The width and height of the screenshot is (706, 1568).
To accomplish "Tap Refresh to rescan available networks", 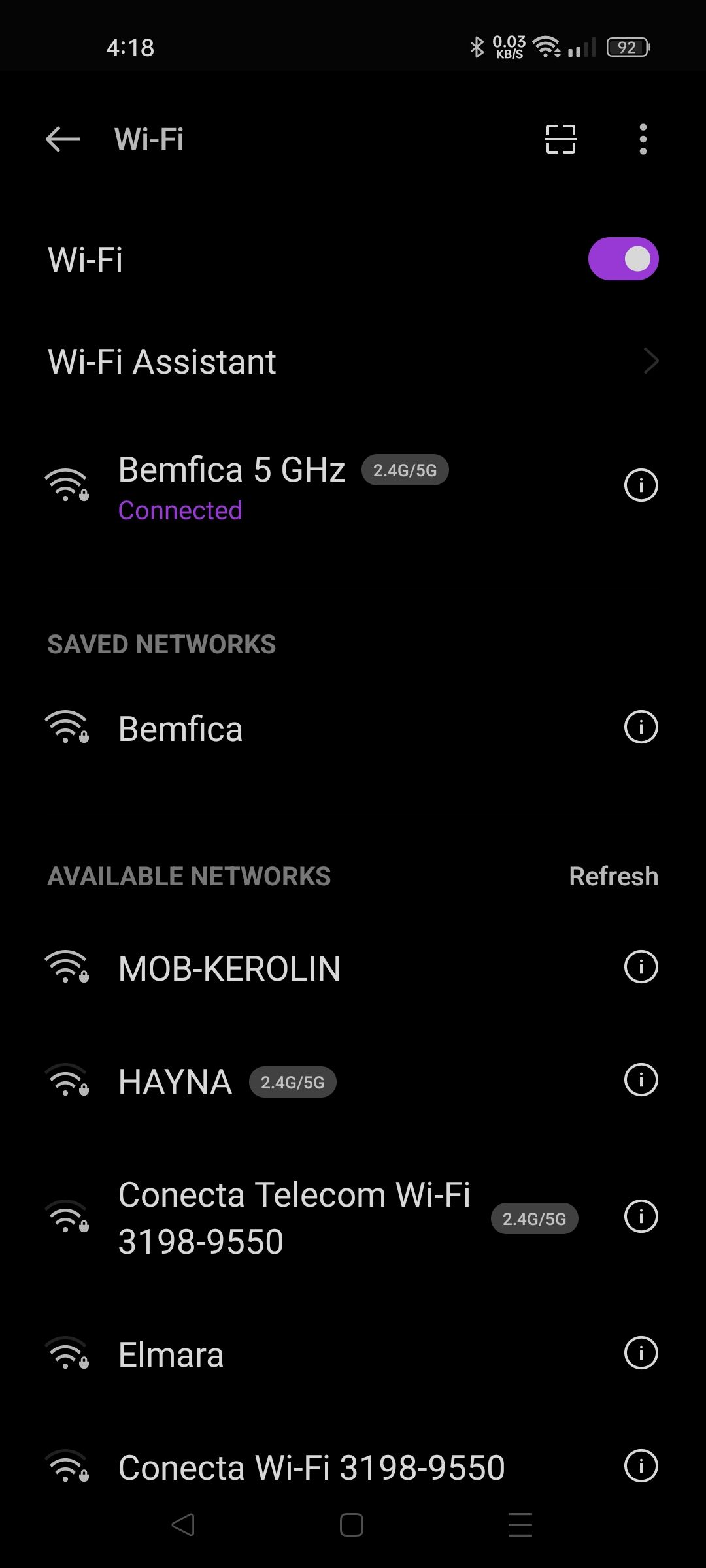I will [614, 875].
